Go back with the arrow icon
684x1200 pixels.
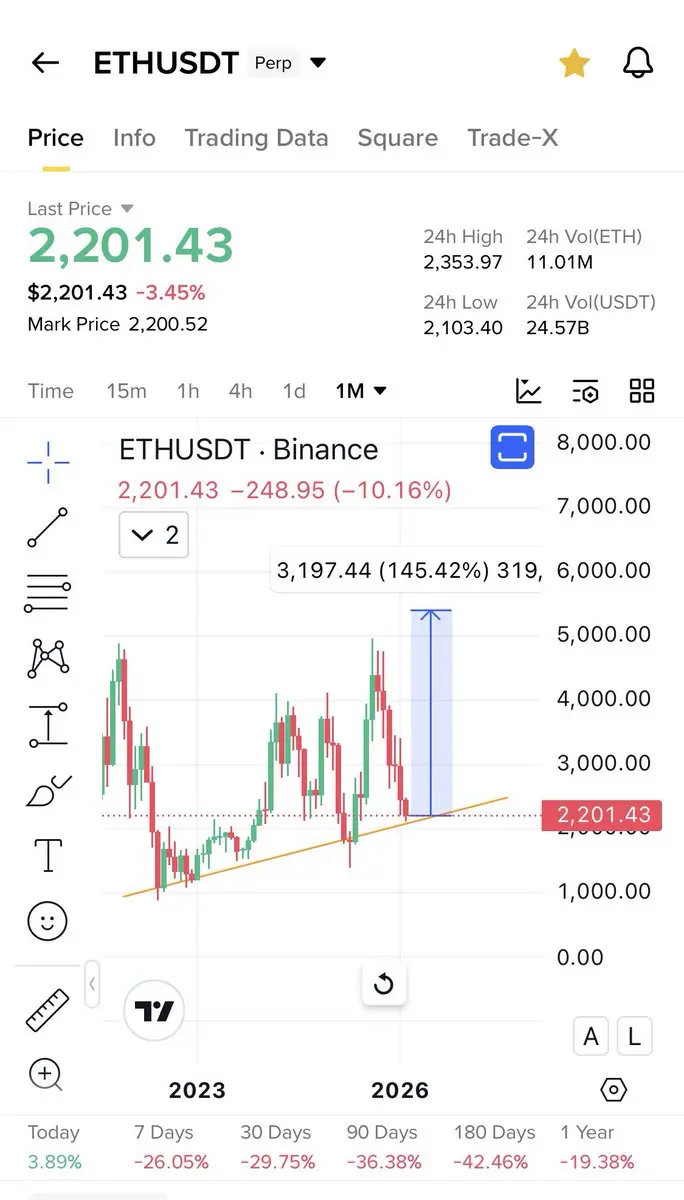tap(45, 63)
